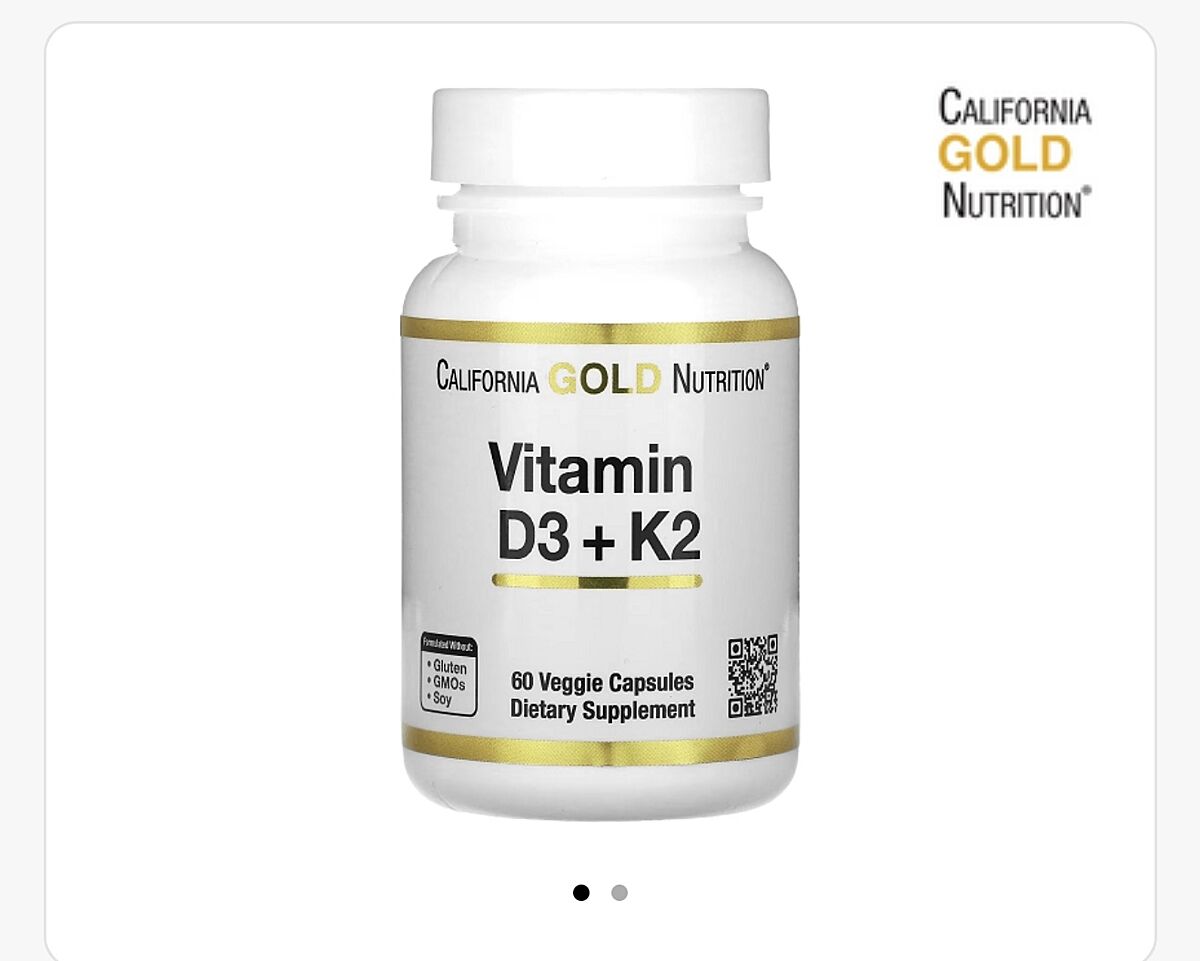Open the Vitamin D3 + K2 product image
This screenshot has width=1200, height=961.
coord(600,455)
